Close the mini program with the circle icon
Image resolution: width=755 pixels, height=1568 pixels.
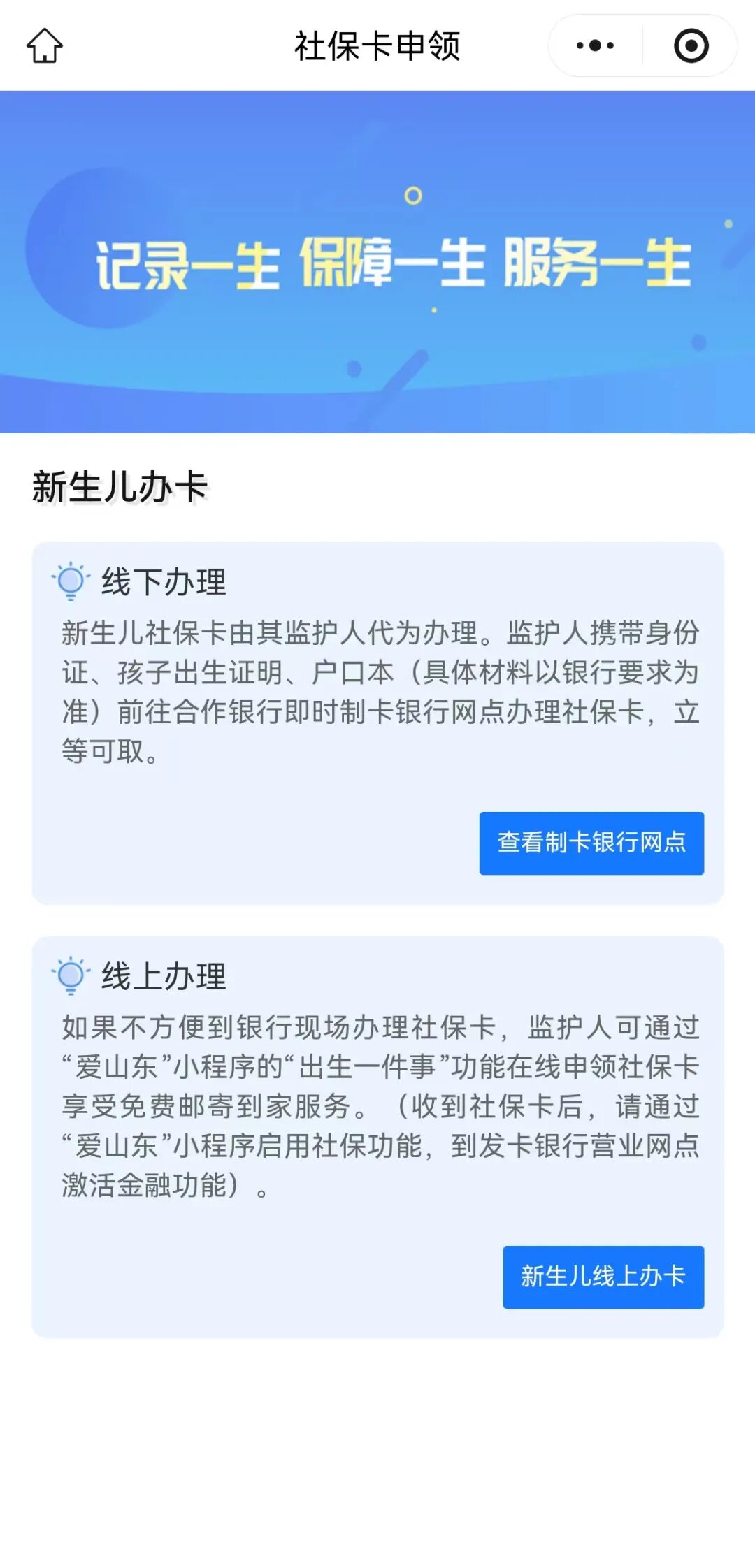pos(691,46)
